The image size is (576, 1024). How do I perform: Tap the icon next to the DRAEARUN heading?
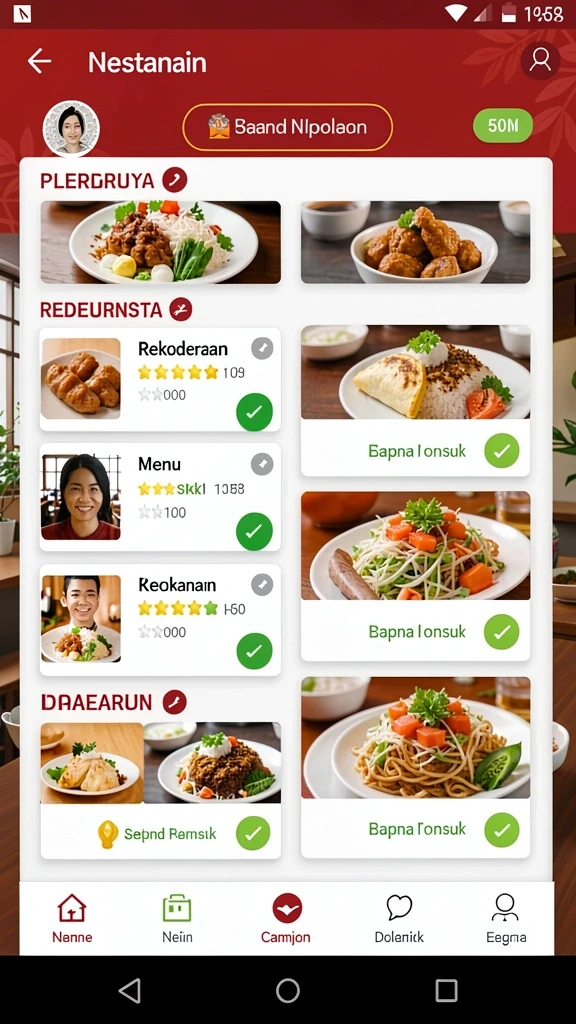point(174,702)
